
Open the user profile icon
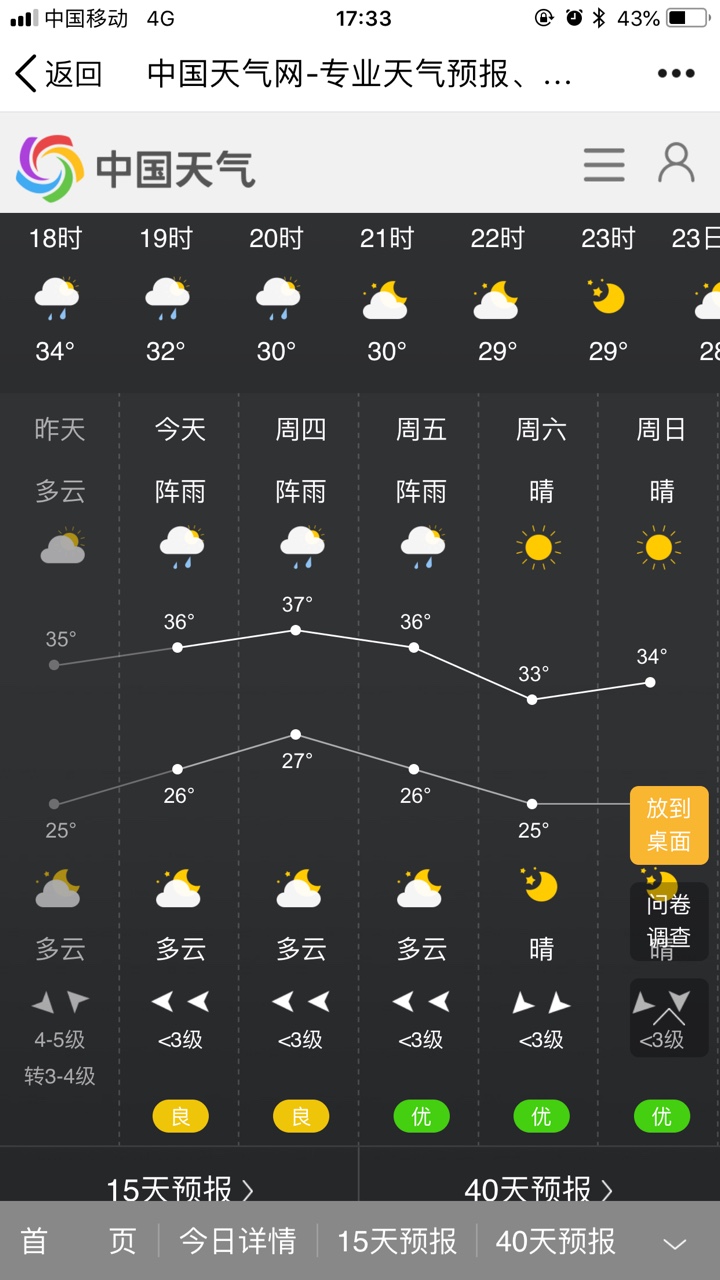click(676, 163)
